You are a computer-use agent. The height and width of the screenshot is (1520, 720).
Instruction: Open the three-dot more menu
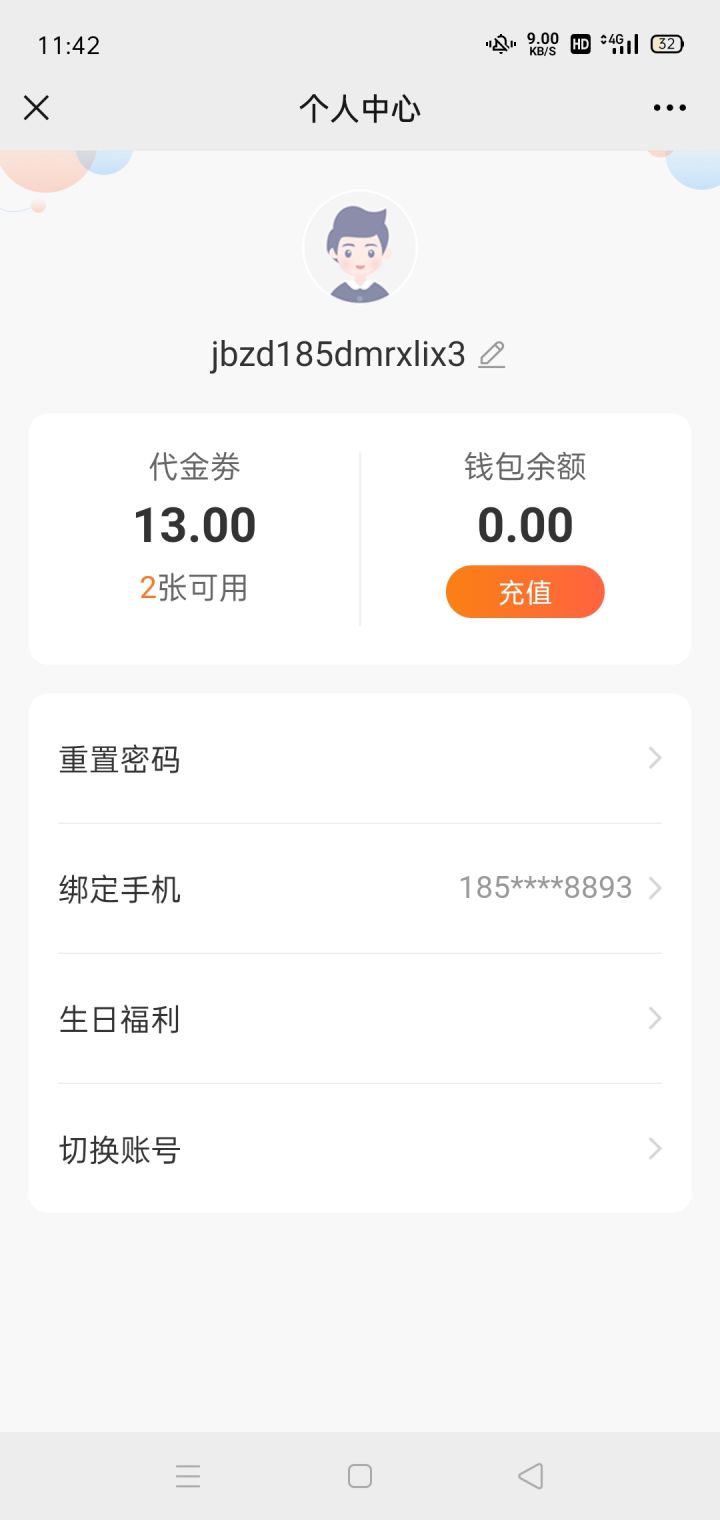pos(668,107)
